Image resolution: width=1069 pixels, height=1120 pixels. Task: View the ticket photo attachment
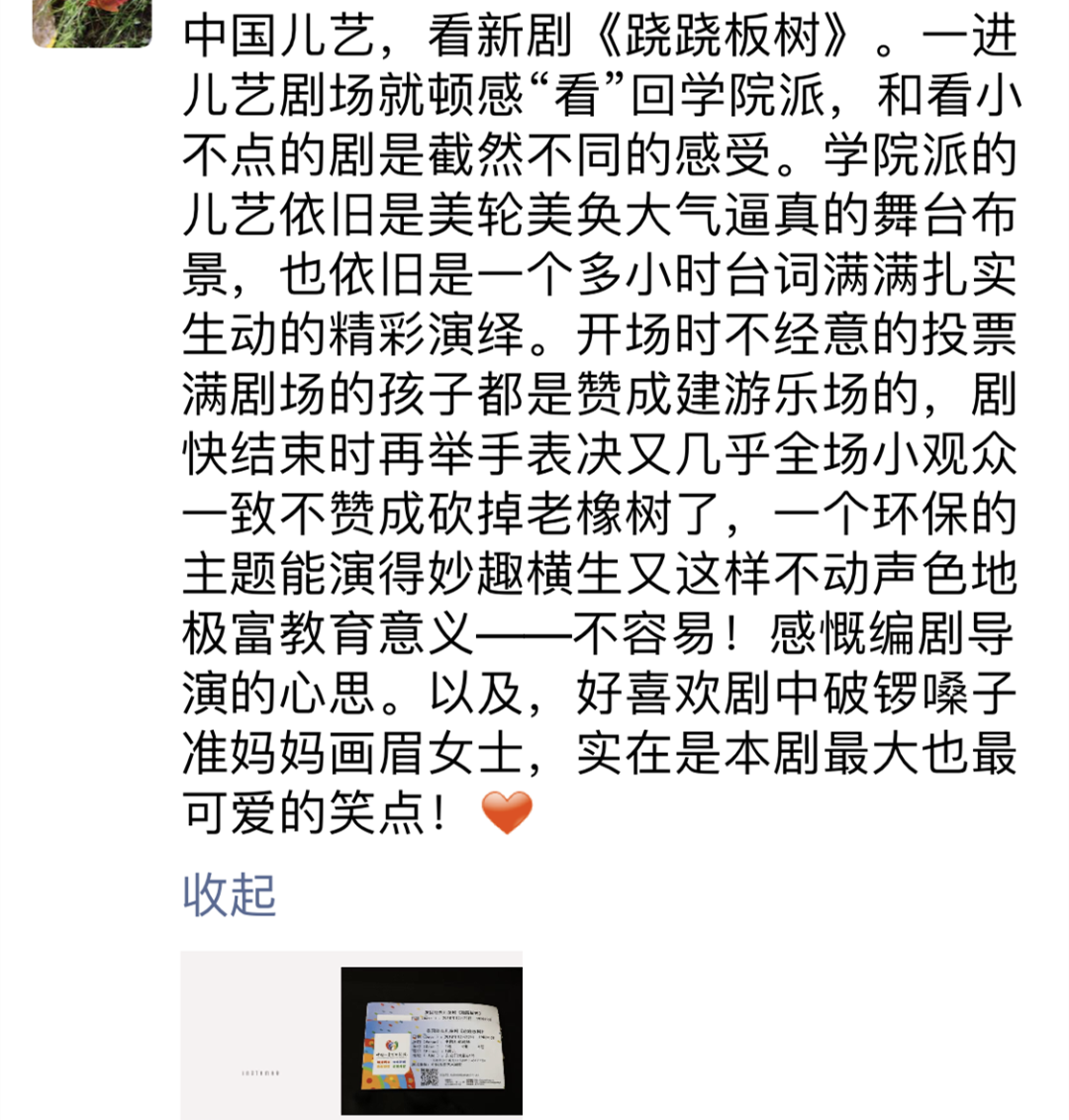(x=432, y=1040)
